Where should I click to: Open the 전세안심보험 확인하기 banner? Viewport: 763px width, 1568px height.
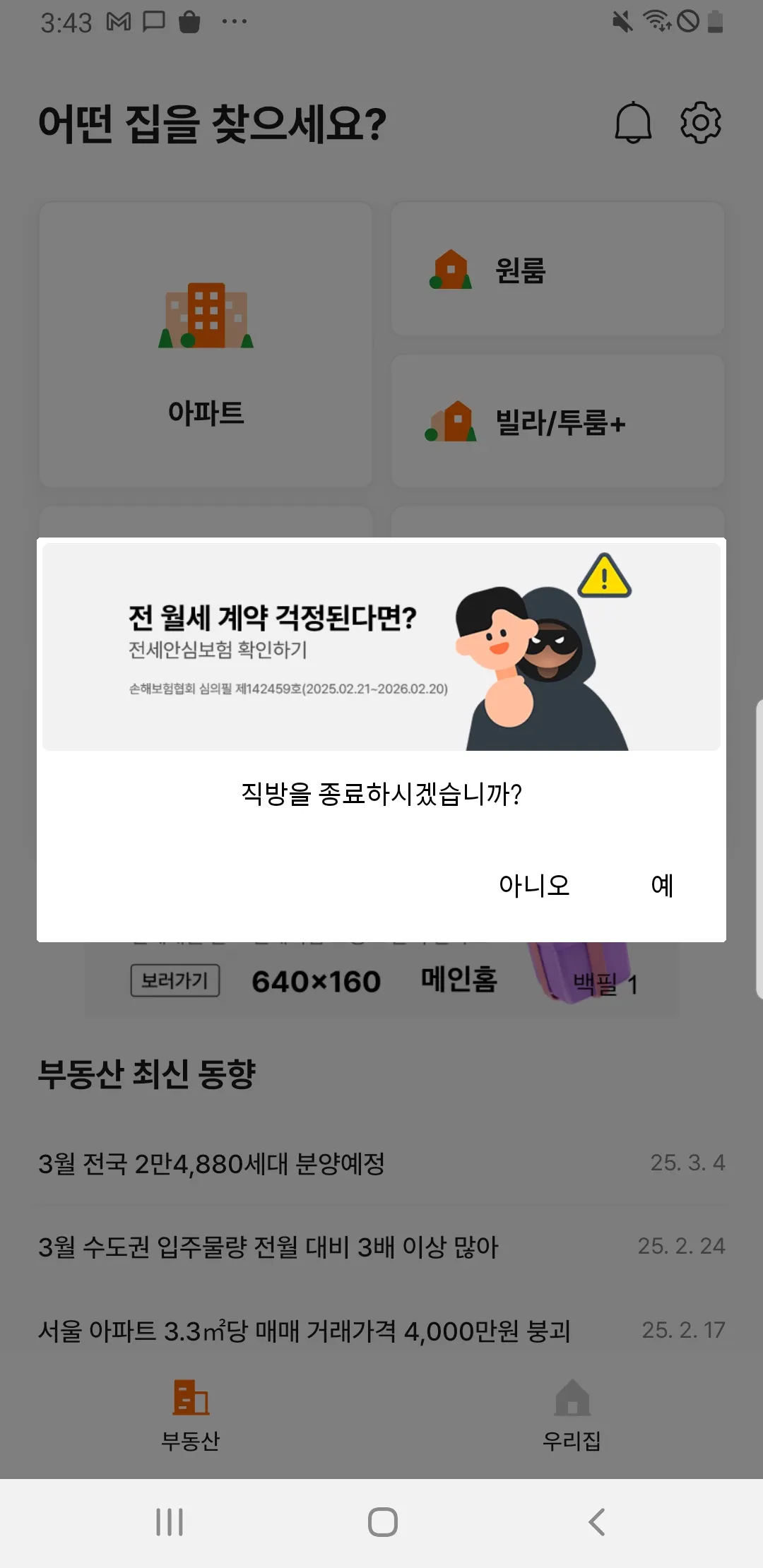tap(381, 646)
